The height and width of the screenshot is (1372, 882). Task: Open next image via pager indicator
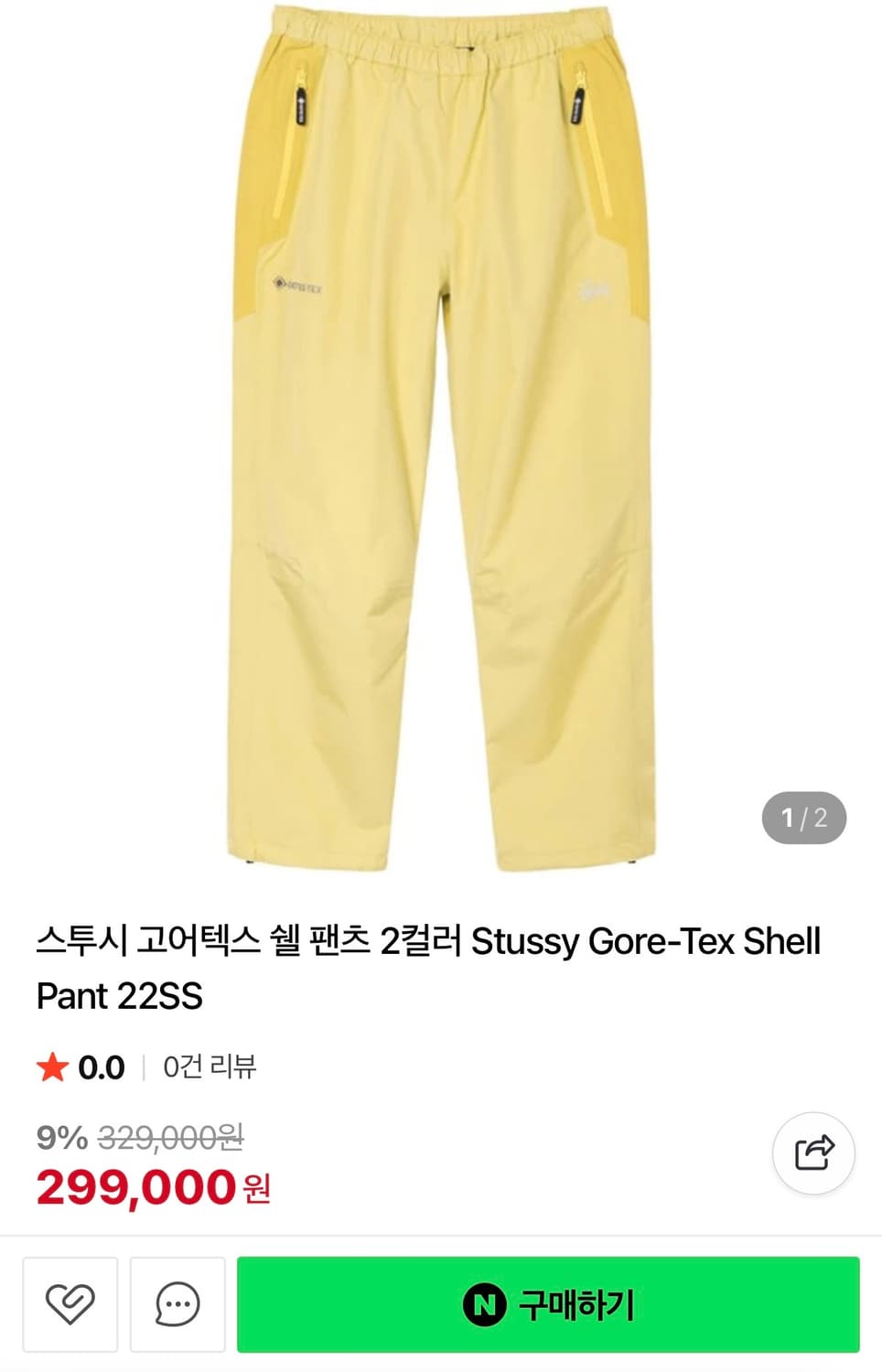803,816
